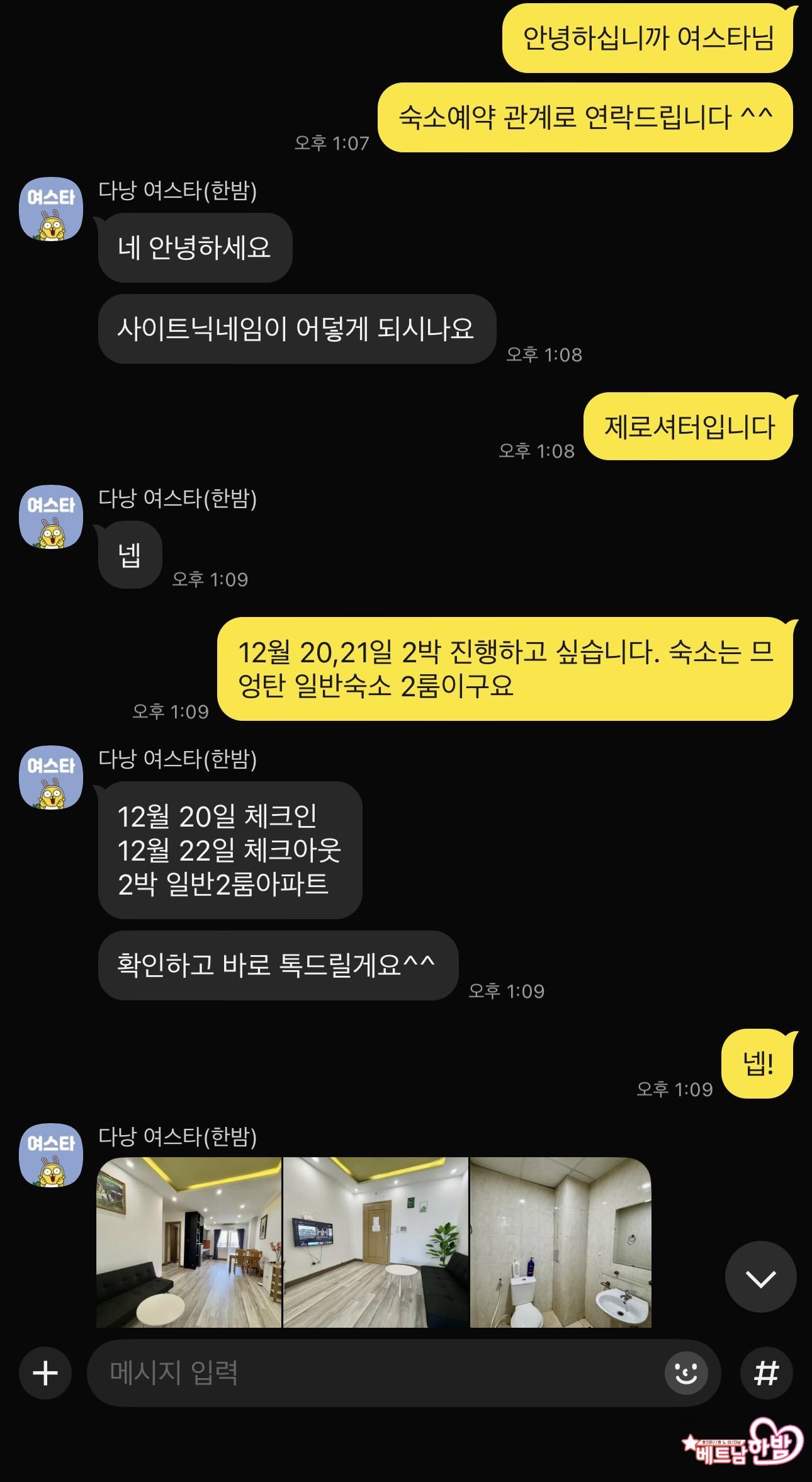Open the emoticon picker
The height and width of the screenshot is (1482, 812).
pyautogui.click(x=686, y=1373)
